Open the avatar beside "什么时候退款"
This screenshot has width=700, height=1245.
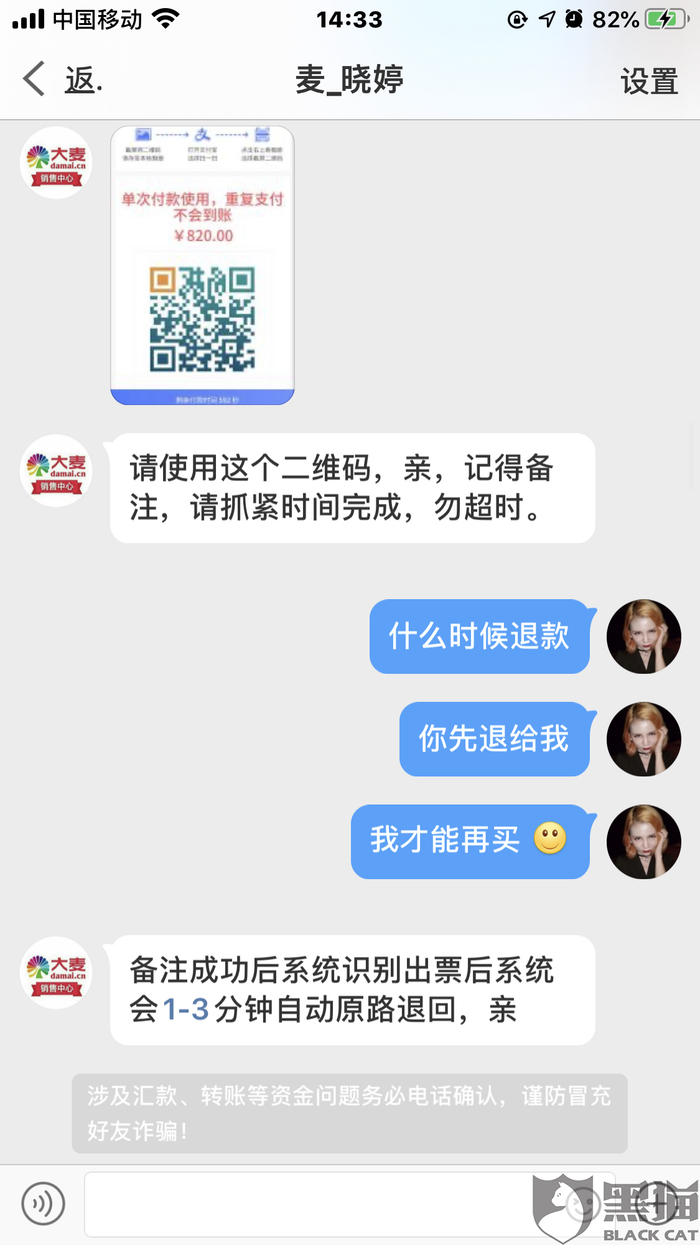[x=644, y=637]
